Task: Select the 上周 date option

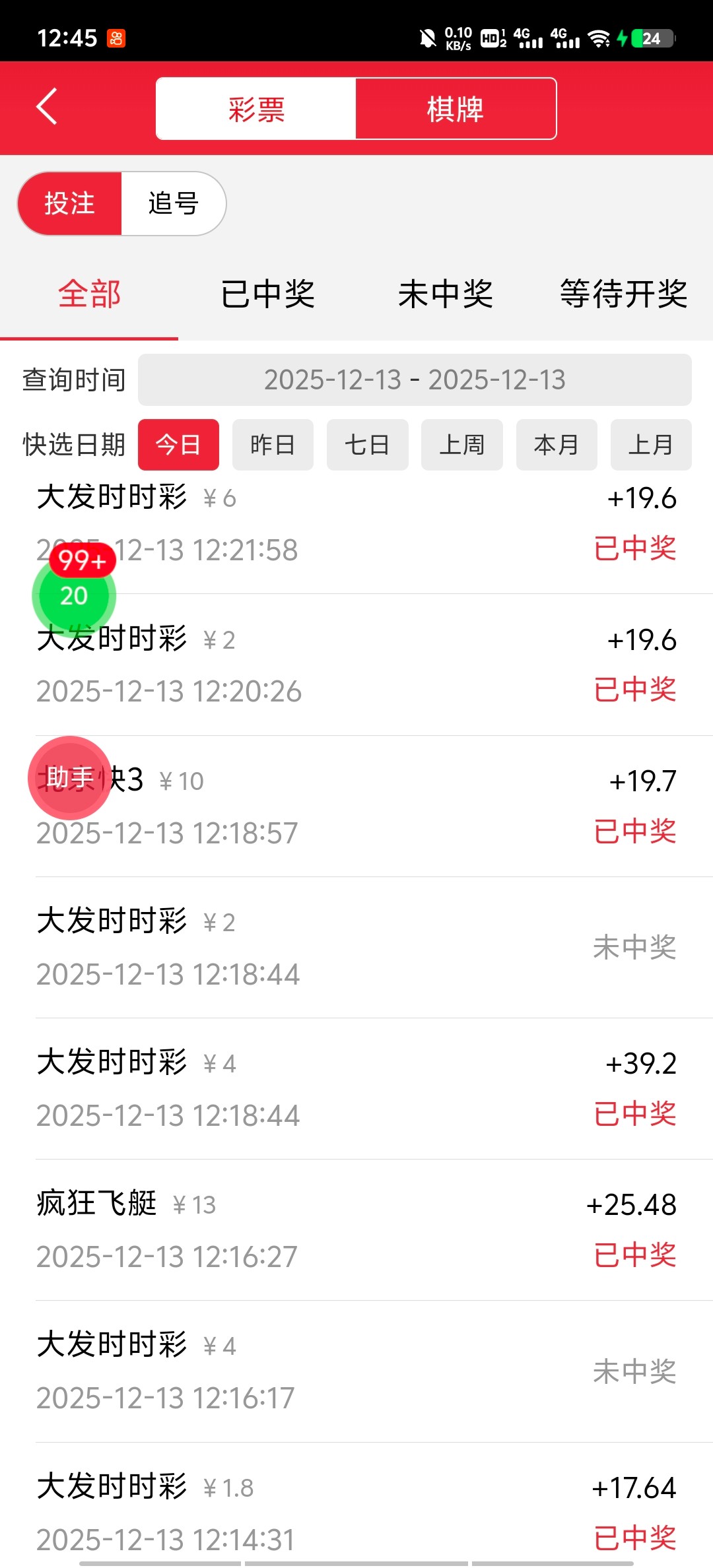Action: (461, 445)
